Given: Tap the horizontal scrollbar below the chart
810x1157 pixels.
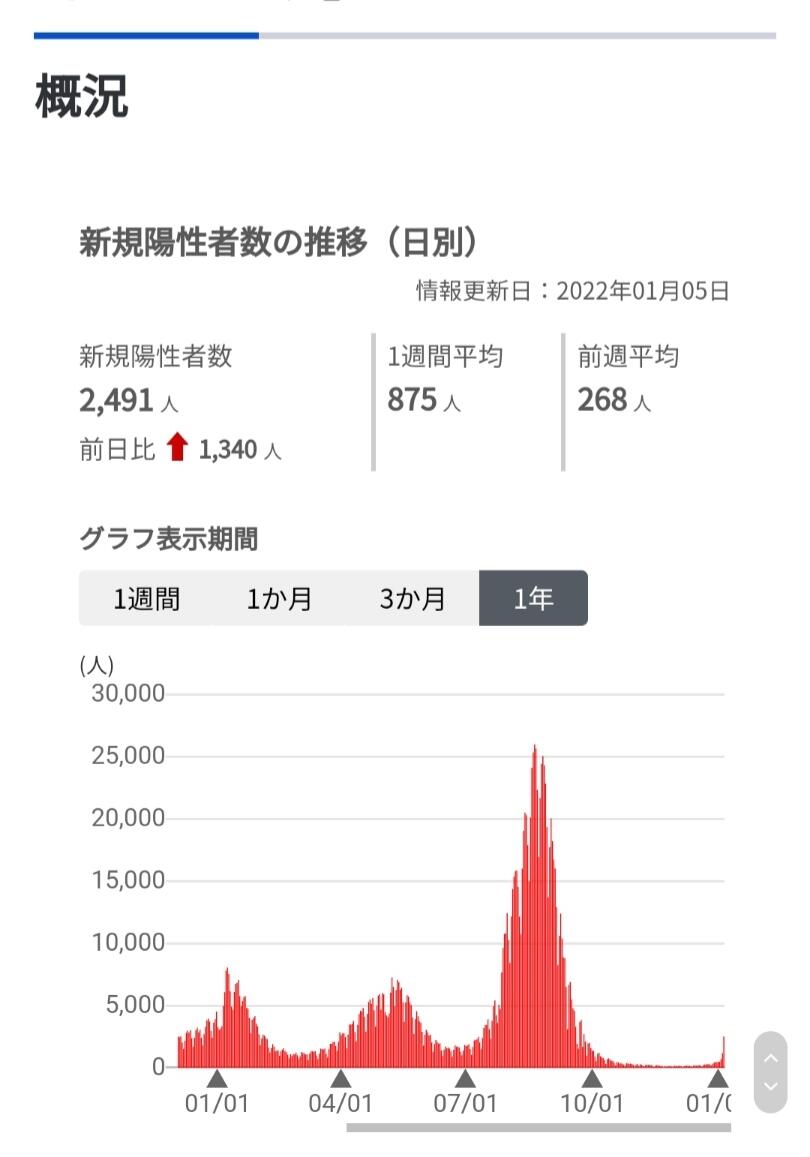Looking at the screenshot, I should (x=539, y=1127).
